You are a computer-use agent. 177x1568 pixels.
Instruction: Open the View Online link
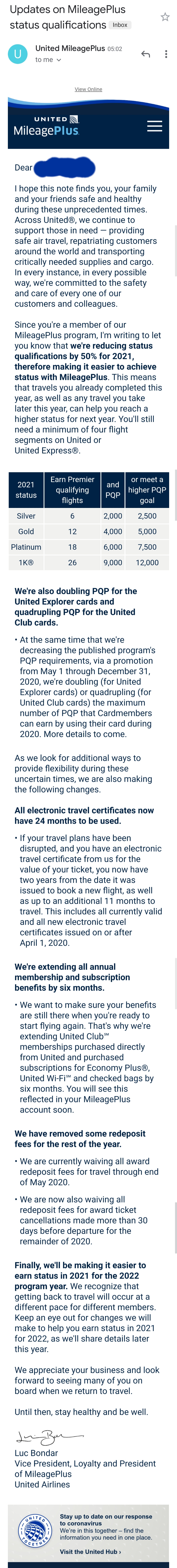point(88,90)
